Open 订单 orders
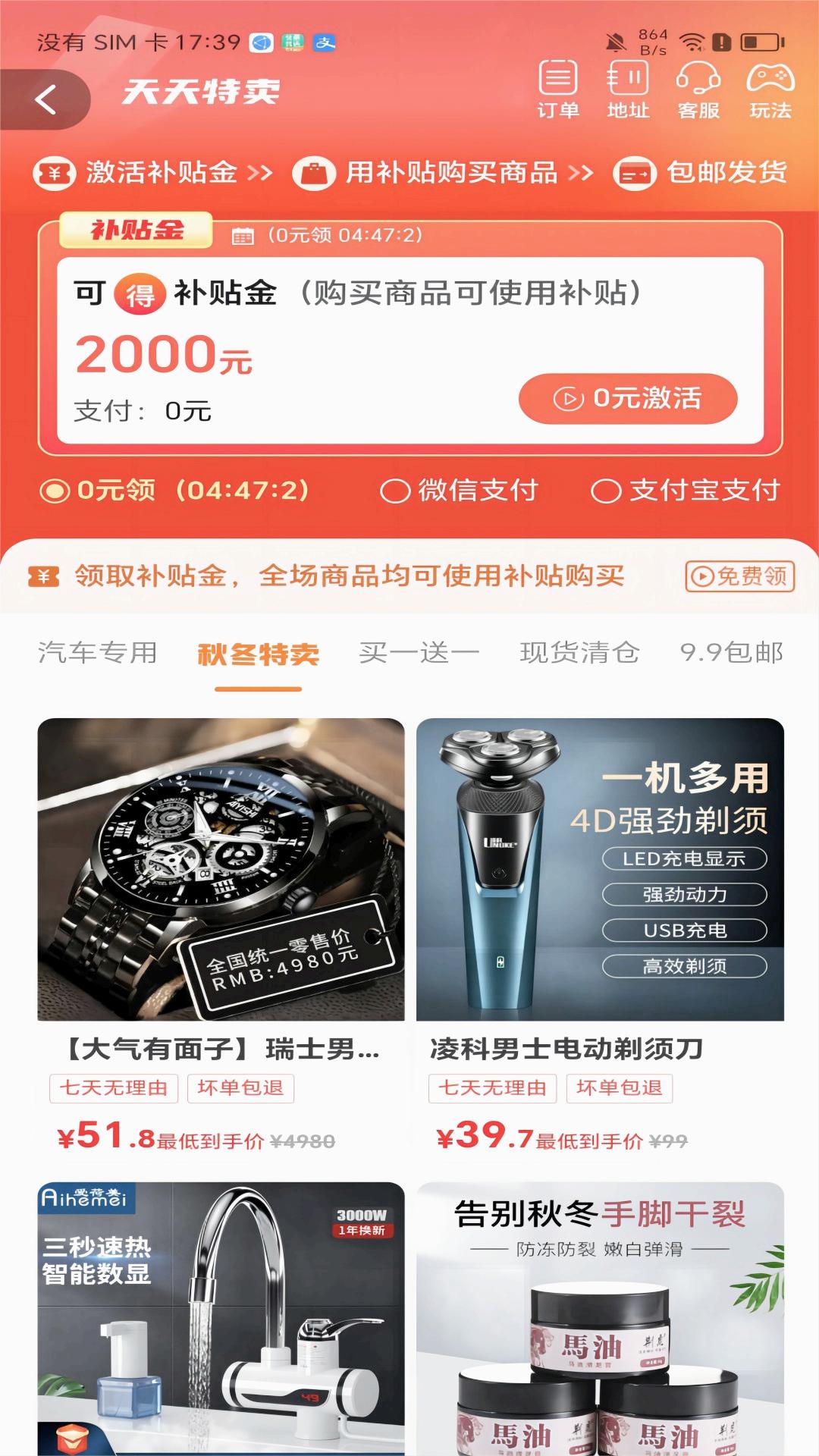819x1456 pixels. 558,89
